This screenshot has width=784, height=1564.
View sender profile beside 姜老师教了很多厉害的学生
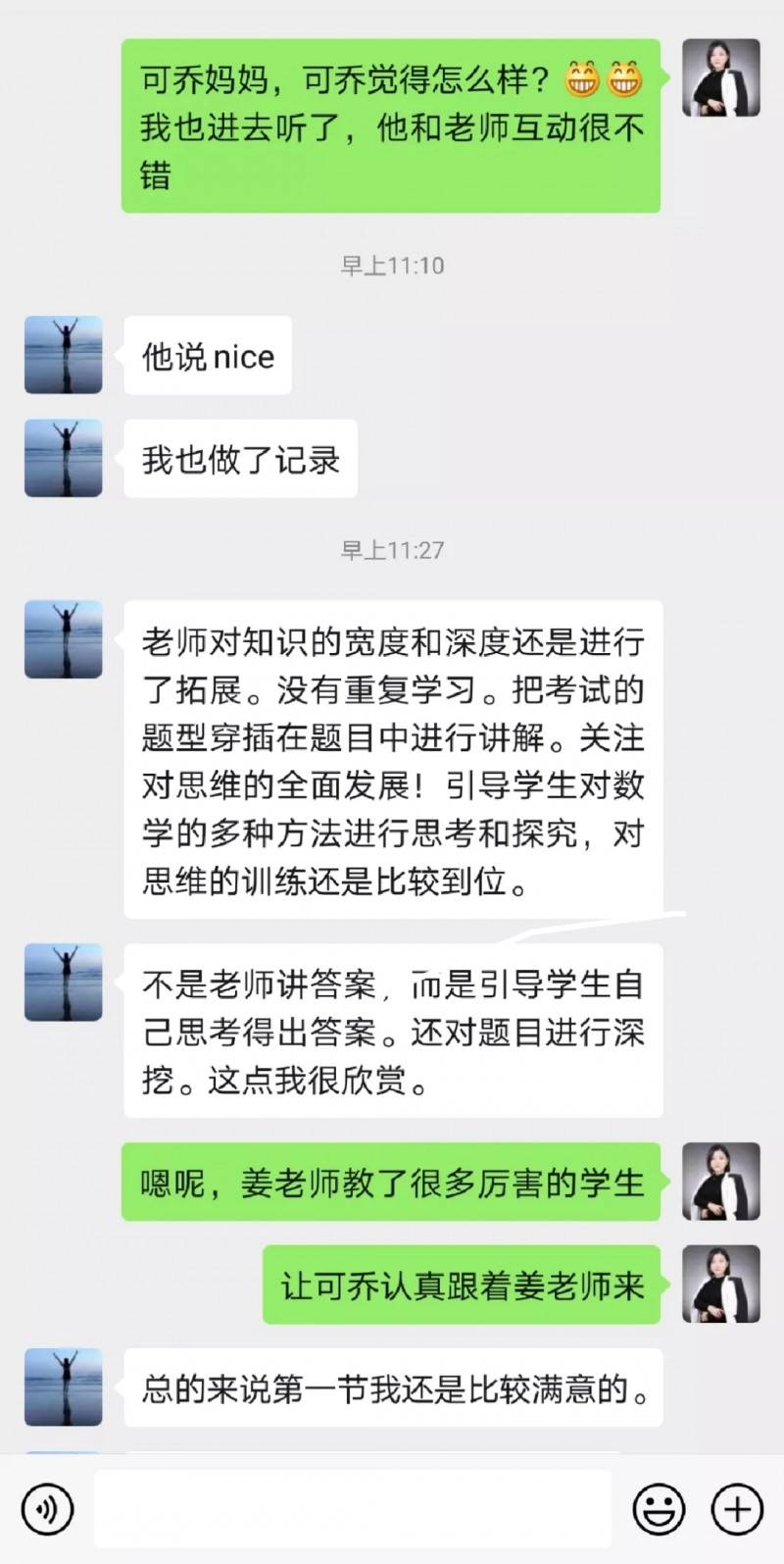click(721, 1182)
